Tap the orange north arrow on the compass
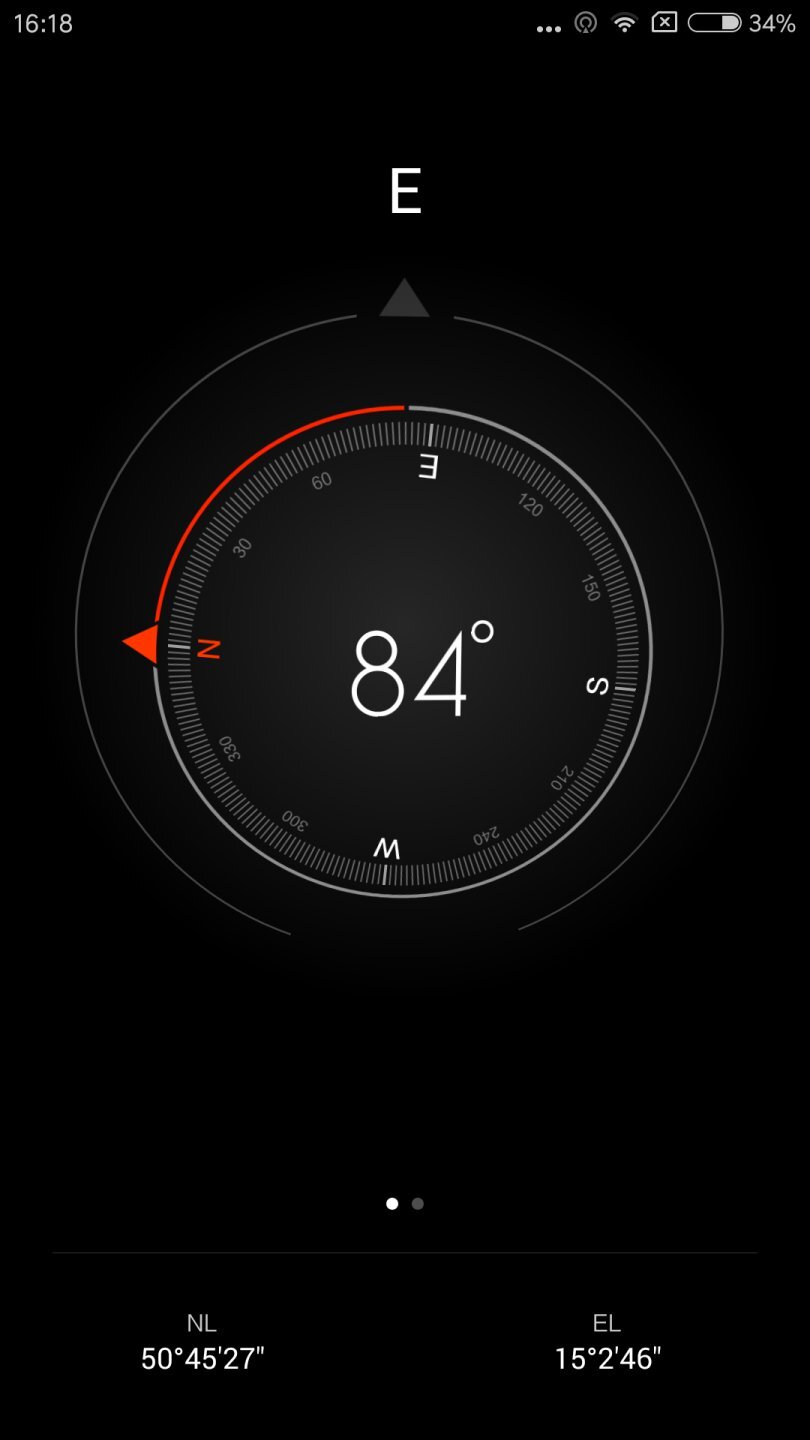 [146, 646]
